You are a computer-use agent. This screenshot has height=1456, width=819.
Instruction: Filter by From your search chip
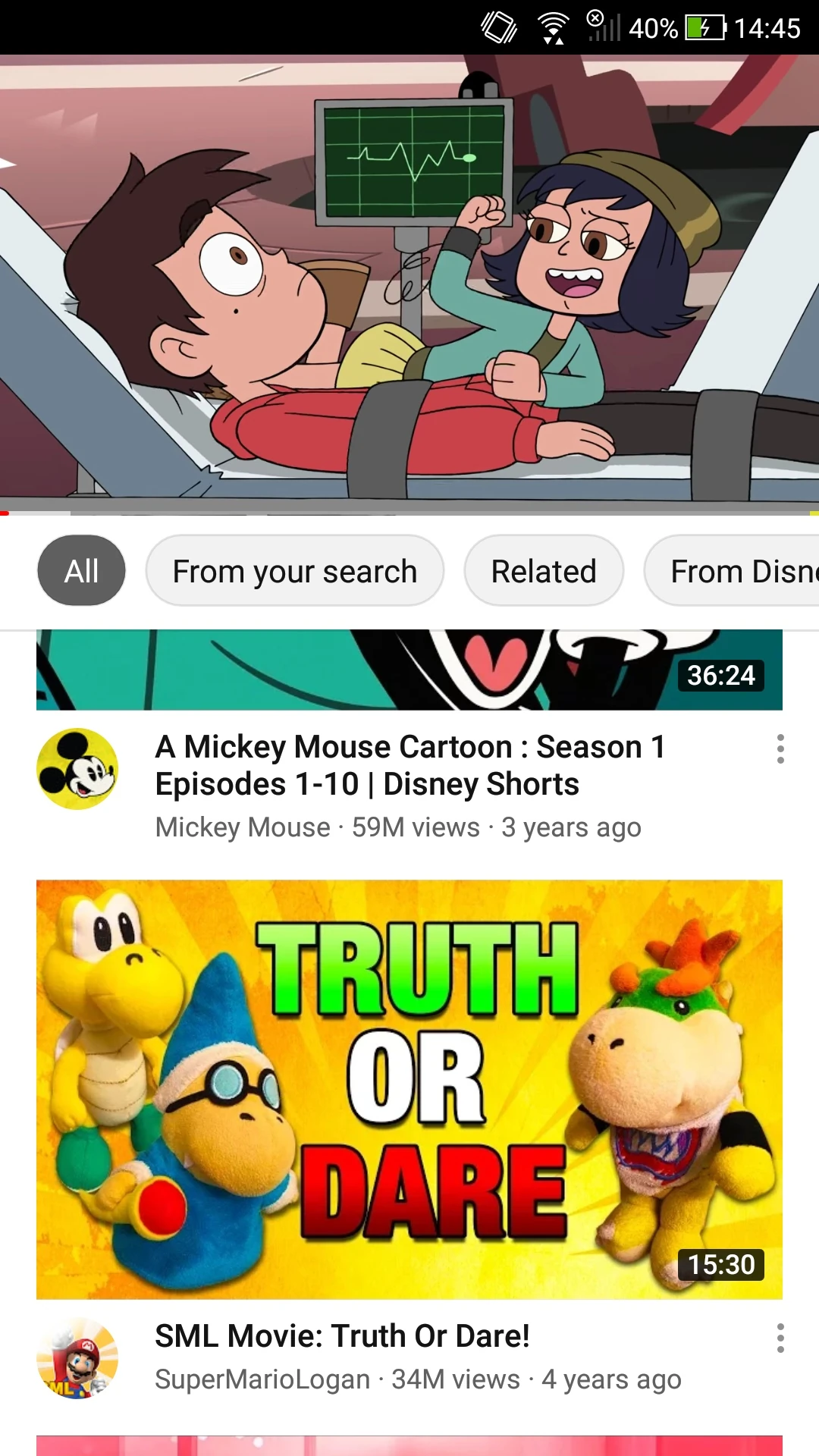tap(294, 571)
